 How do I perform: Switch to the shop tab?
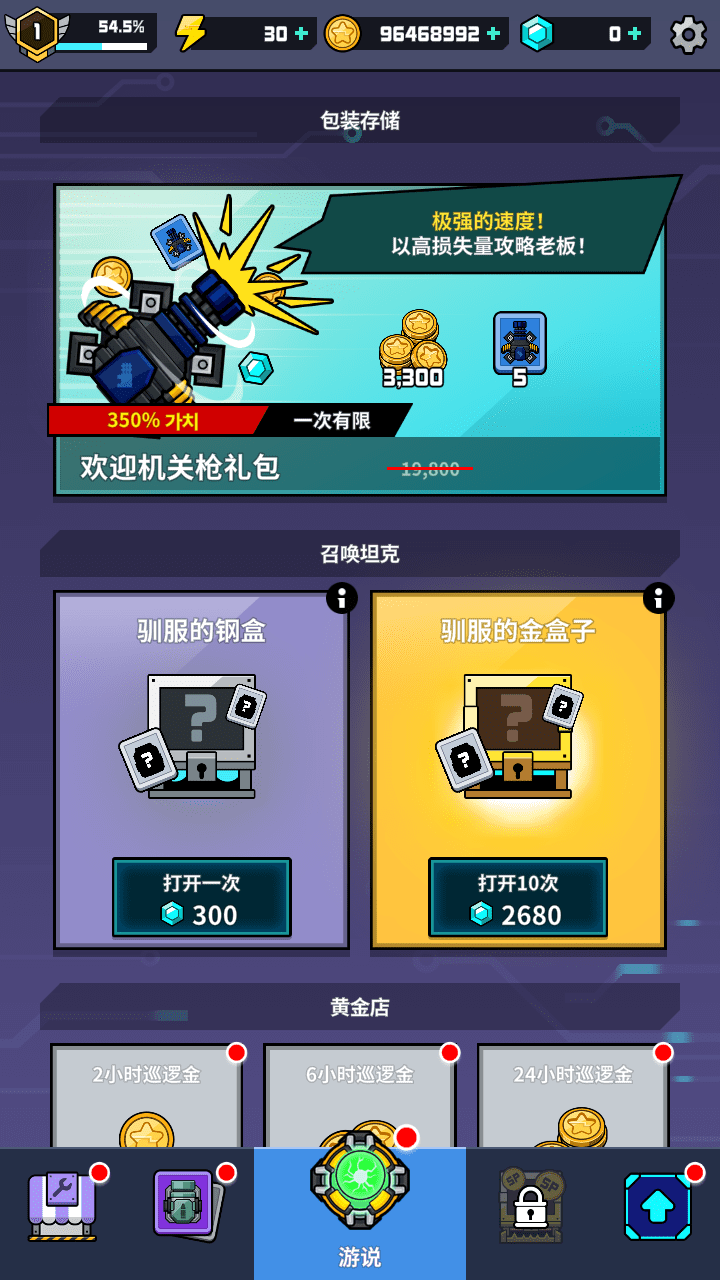pyautogui.click(x=63, y=1205)
